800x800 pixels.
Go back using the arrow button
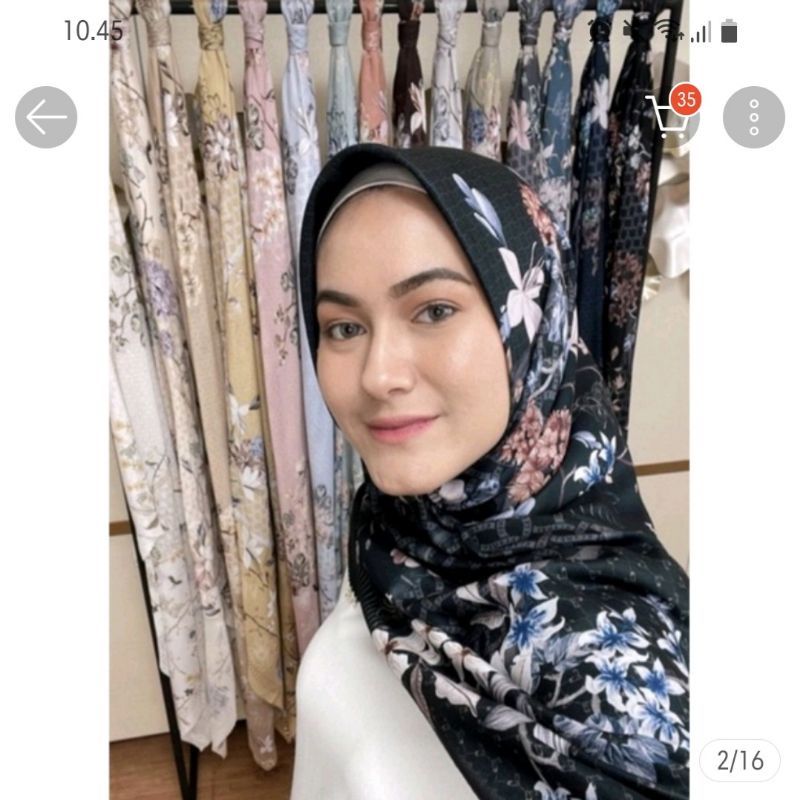46,117
